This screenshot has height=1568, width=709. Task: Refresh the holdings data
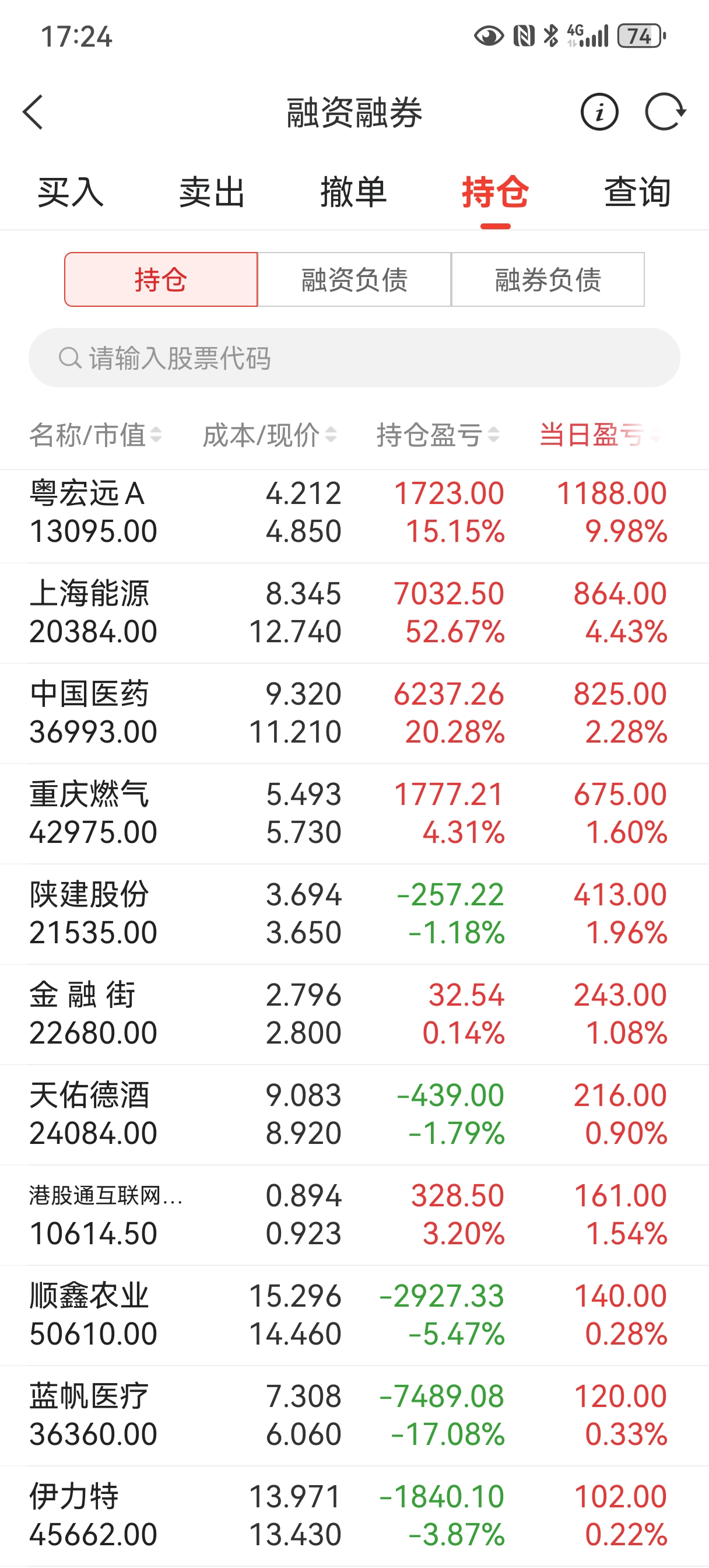pos(665,112)
